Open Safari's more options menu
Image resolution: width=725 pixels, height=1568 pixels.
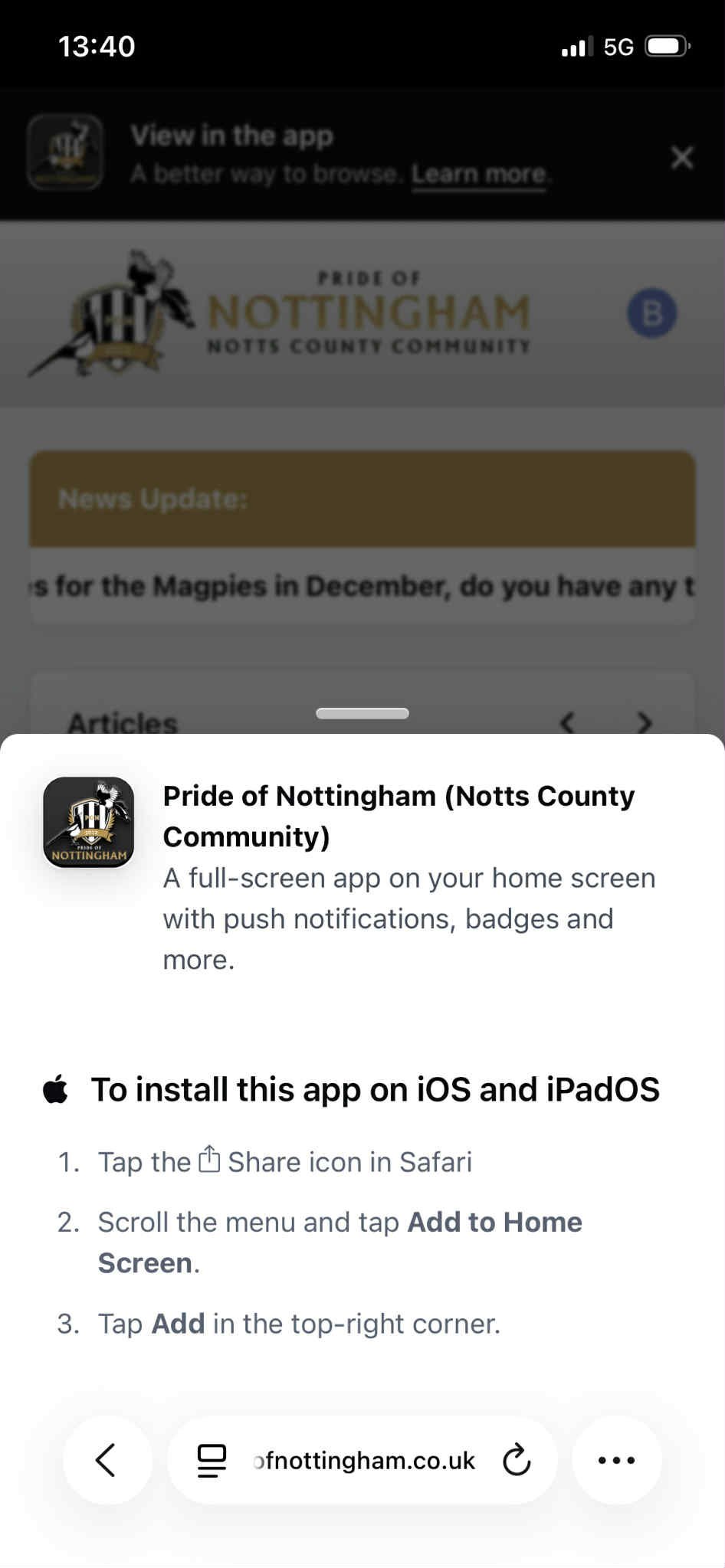point(616,1460)
